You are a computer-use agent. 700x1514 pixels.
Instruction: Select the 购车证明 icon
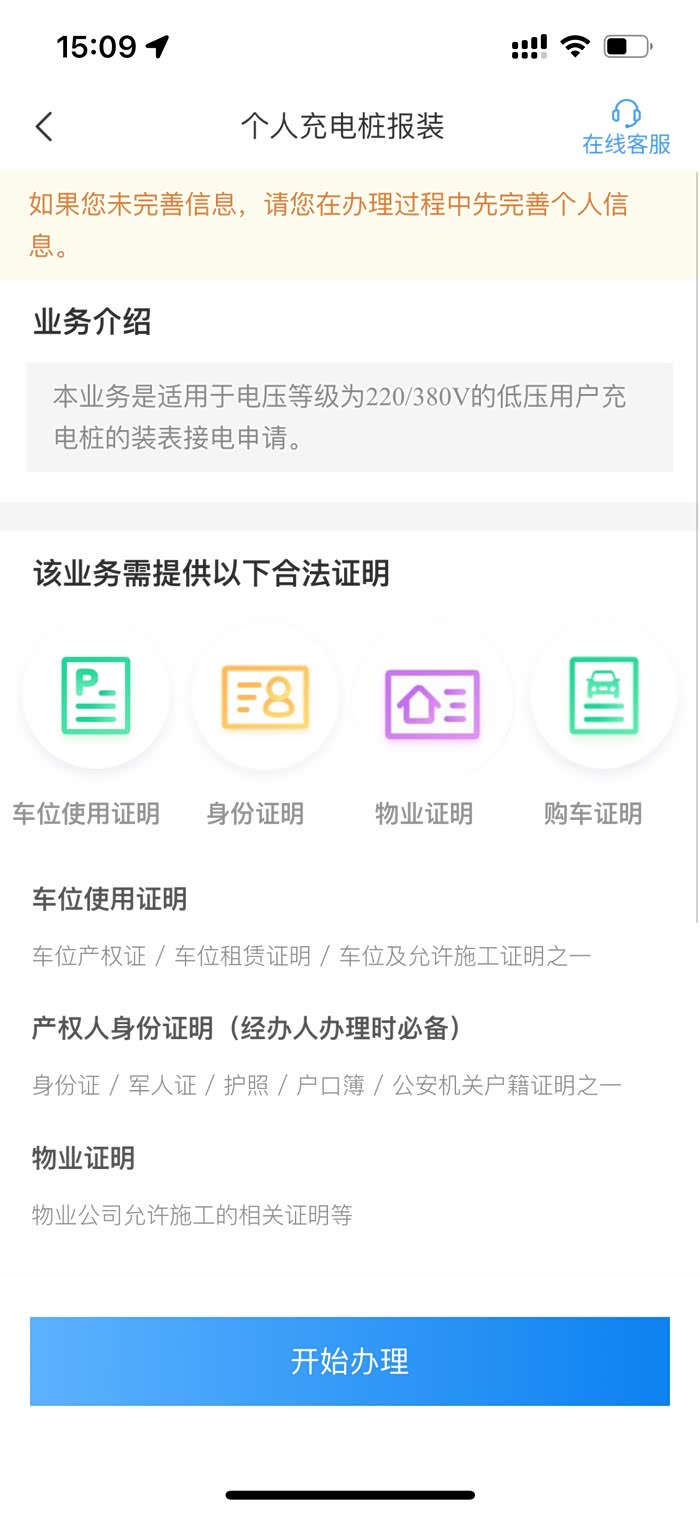pyautogui.click(x=603, y=696)
